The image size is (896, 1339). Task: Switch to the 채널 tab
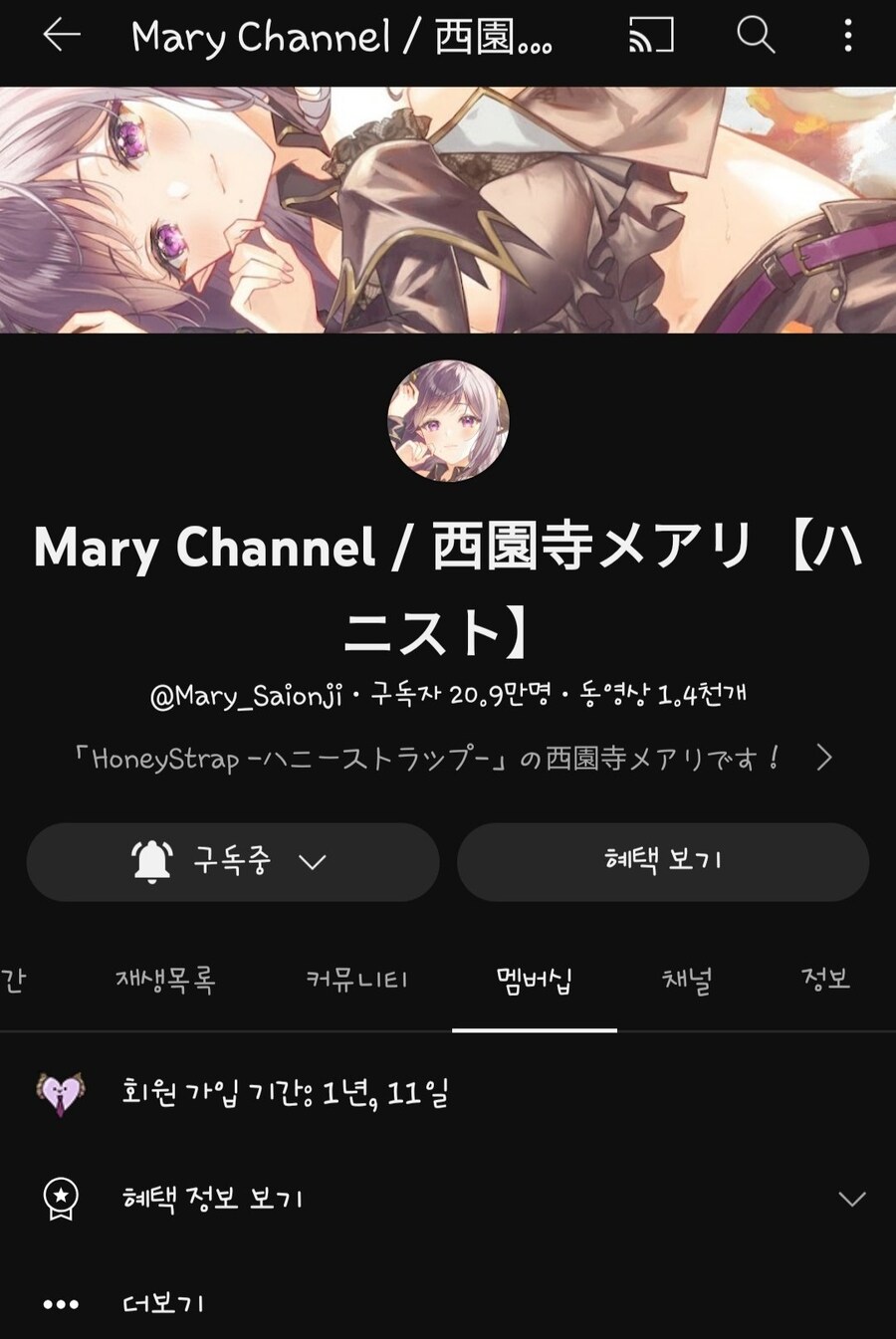(x=687, y=981)
